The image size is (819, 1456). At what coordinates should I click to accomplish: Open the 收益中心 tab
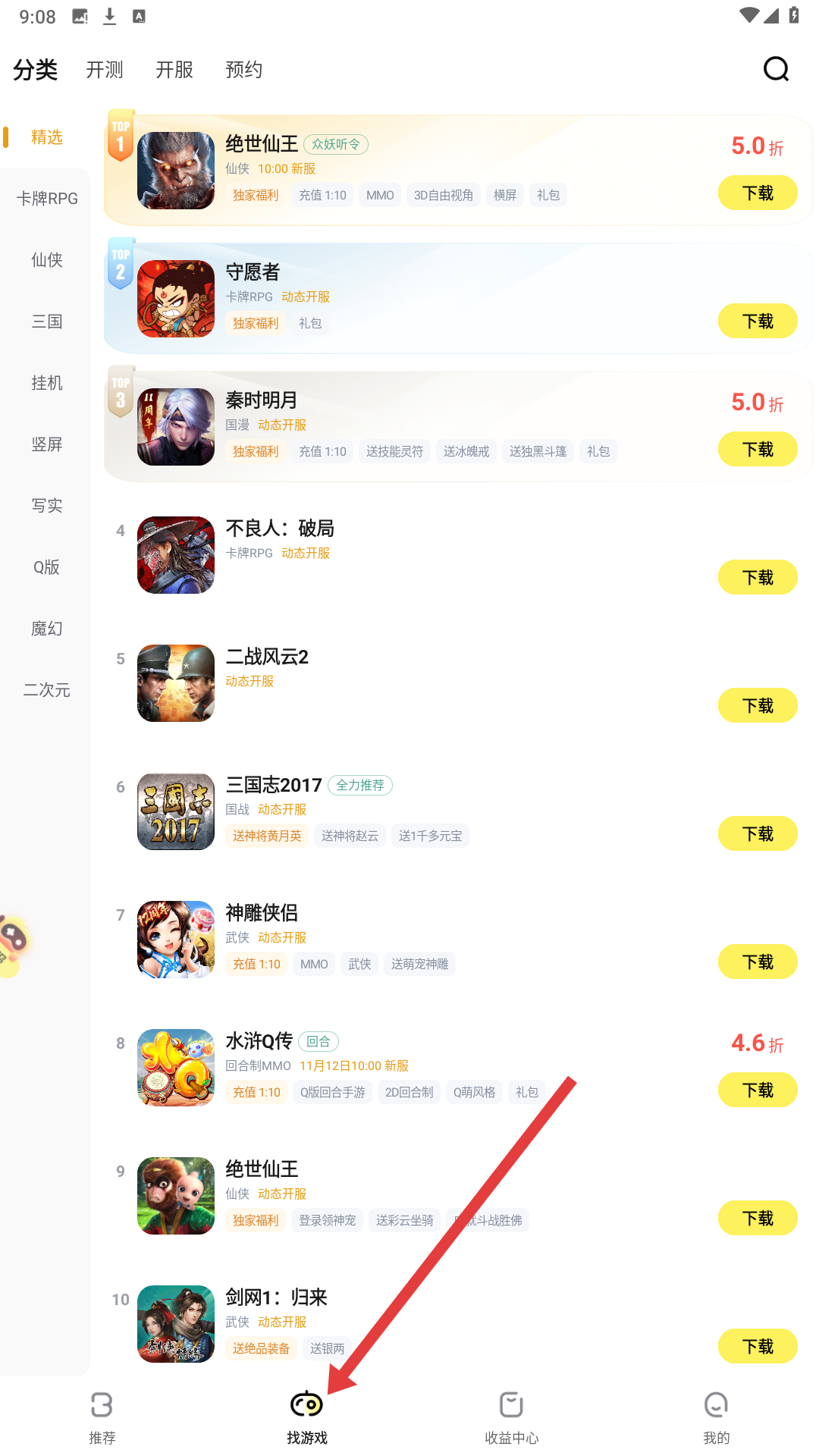pos(512,1417)
